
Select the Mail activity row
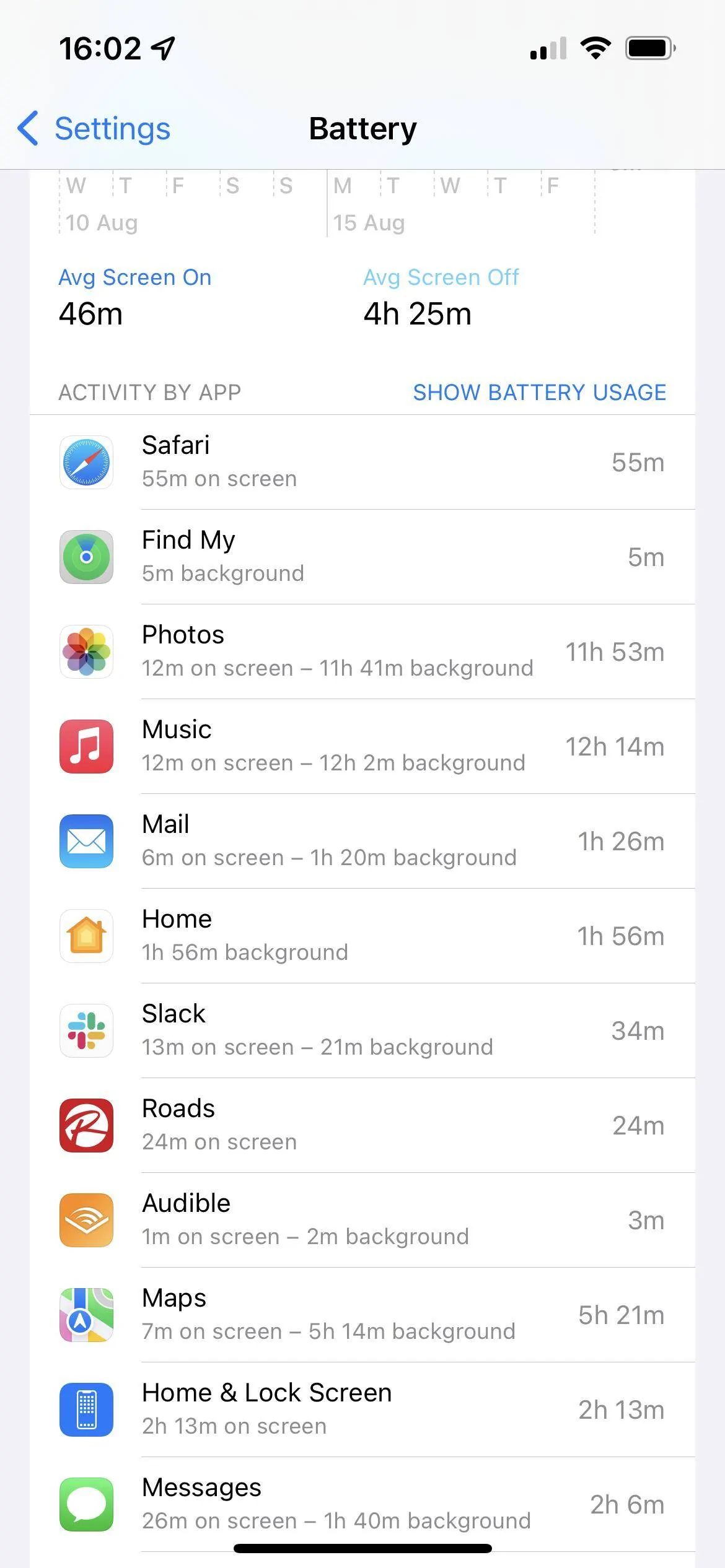362,841
